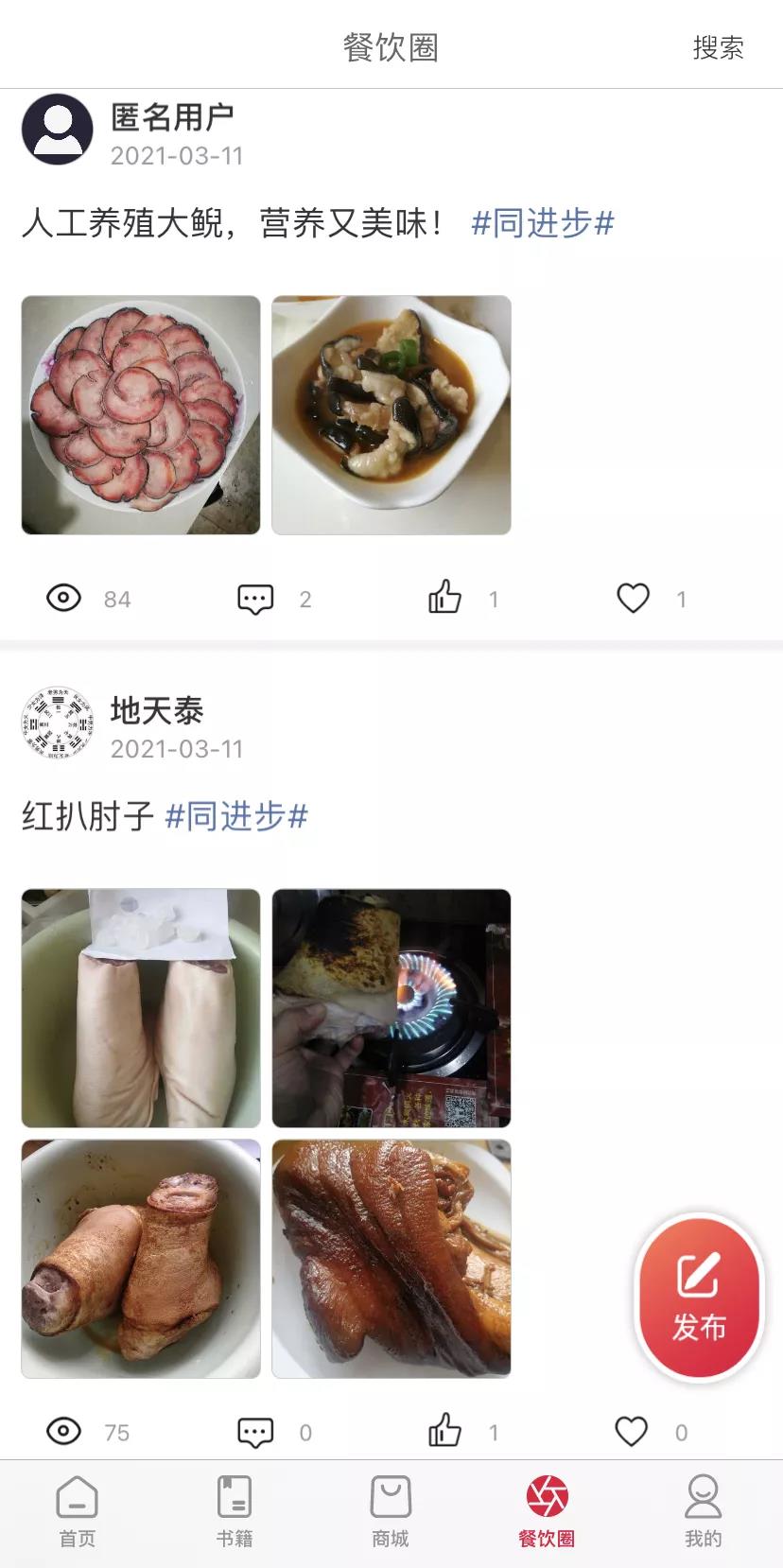This screenshot has height=1568, width=783.
Task: Favorite 匿名用户's post with heart icon
Action: (633, 598)
